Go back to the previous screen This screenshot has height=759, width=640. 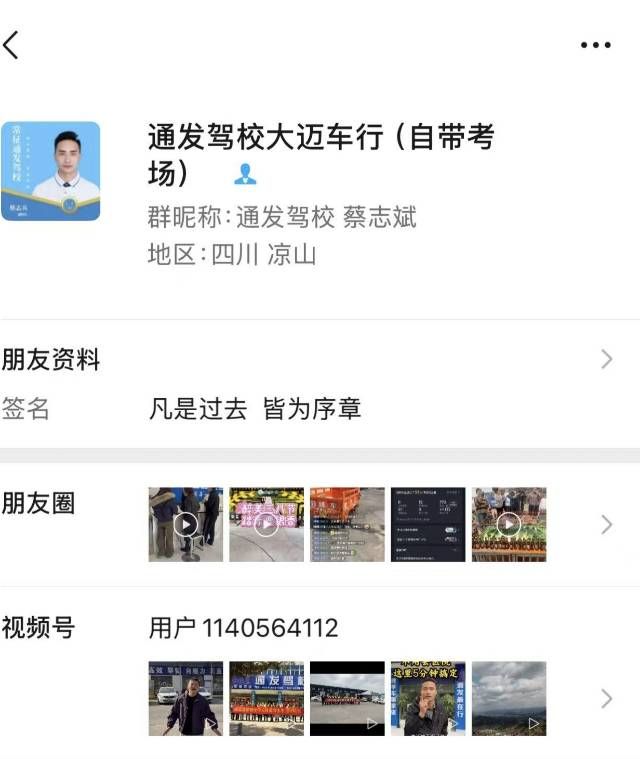pos(12,45)
